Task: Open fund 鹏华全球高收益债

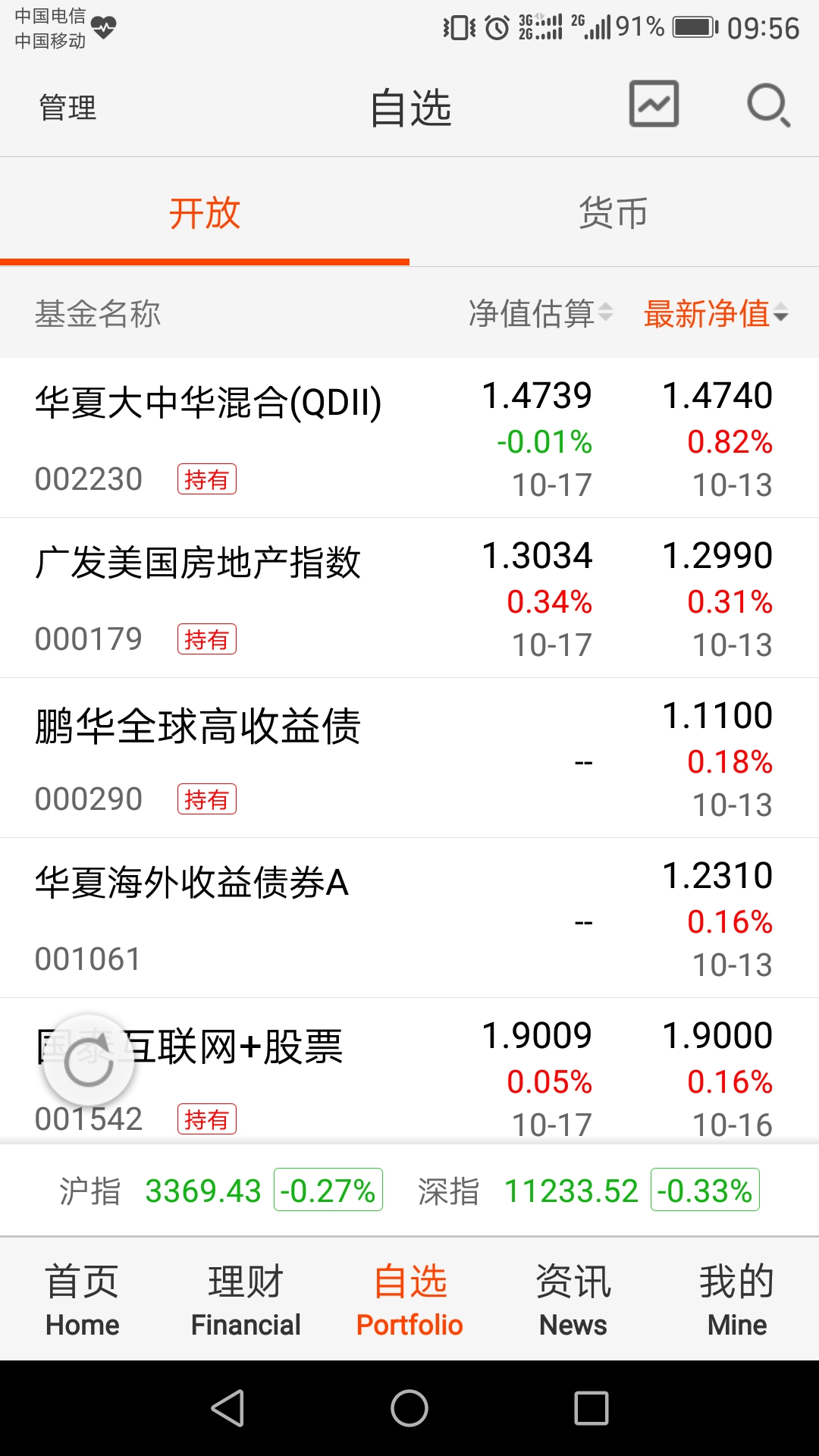Action: (409, 758)
